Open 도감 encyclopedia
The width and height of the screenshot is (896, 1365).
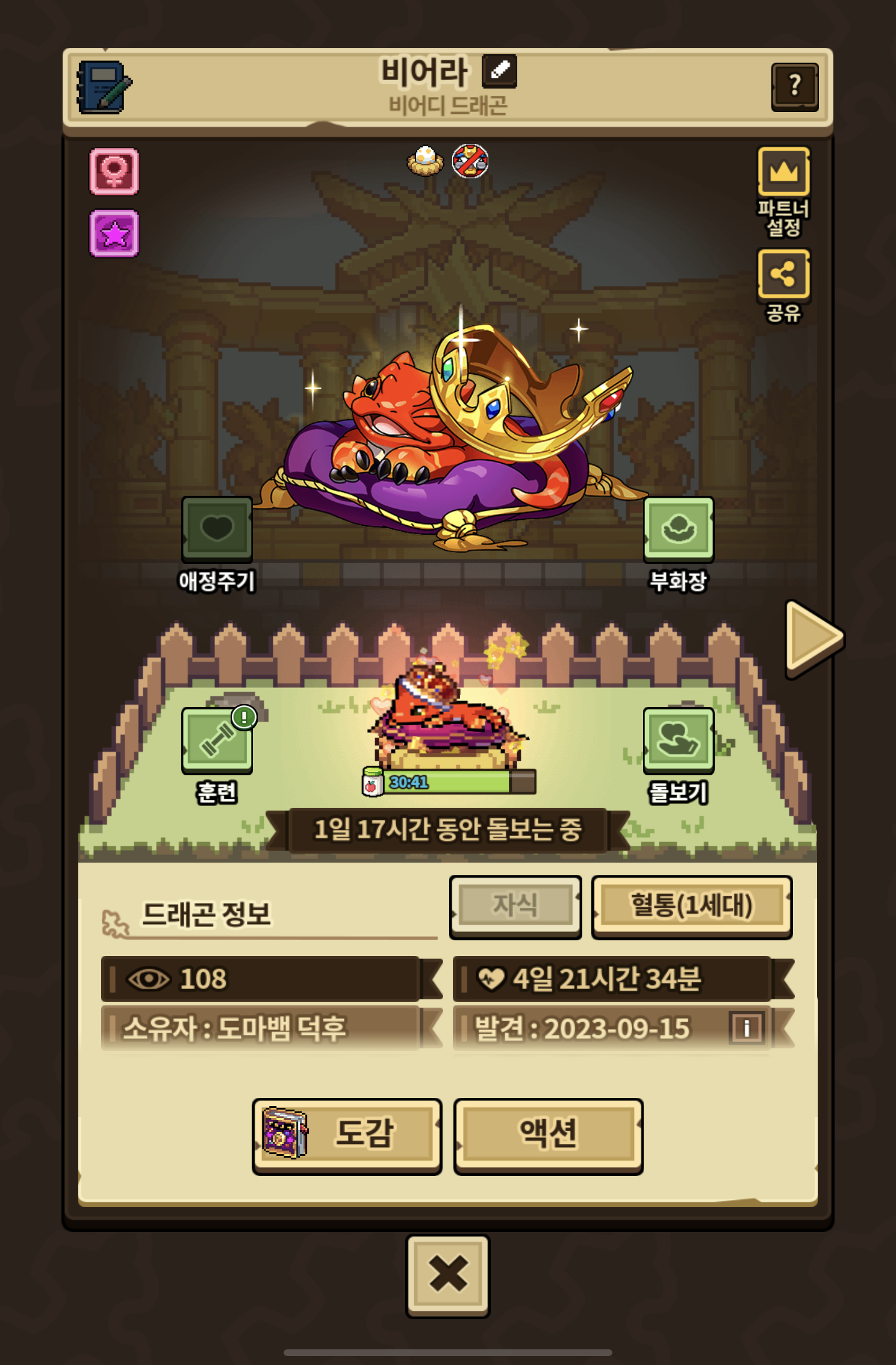point(347,1135)
